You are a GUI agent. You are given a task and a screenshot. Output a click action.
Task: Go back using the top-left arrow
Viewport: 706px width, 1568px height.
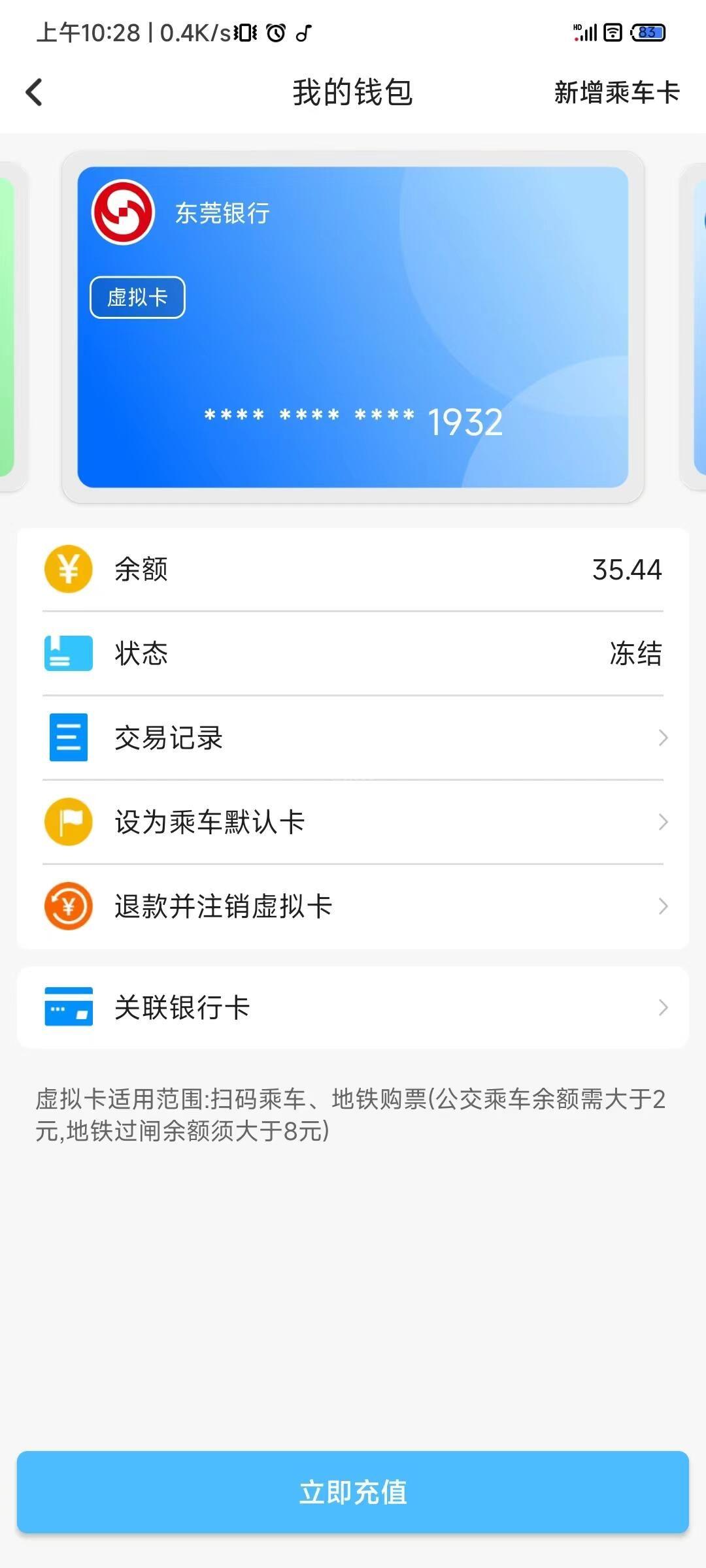tap(34, 92)
